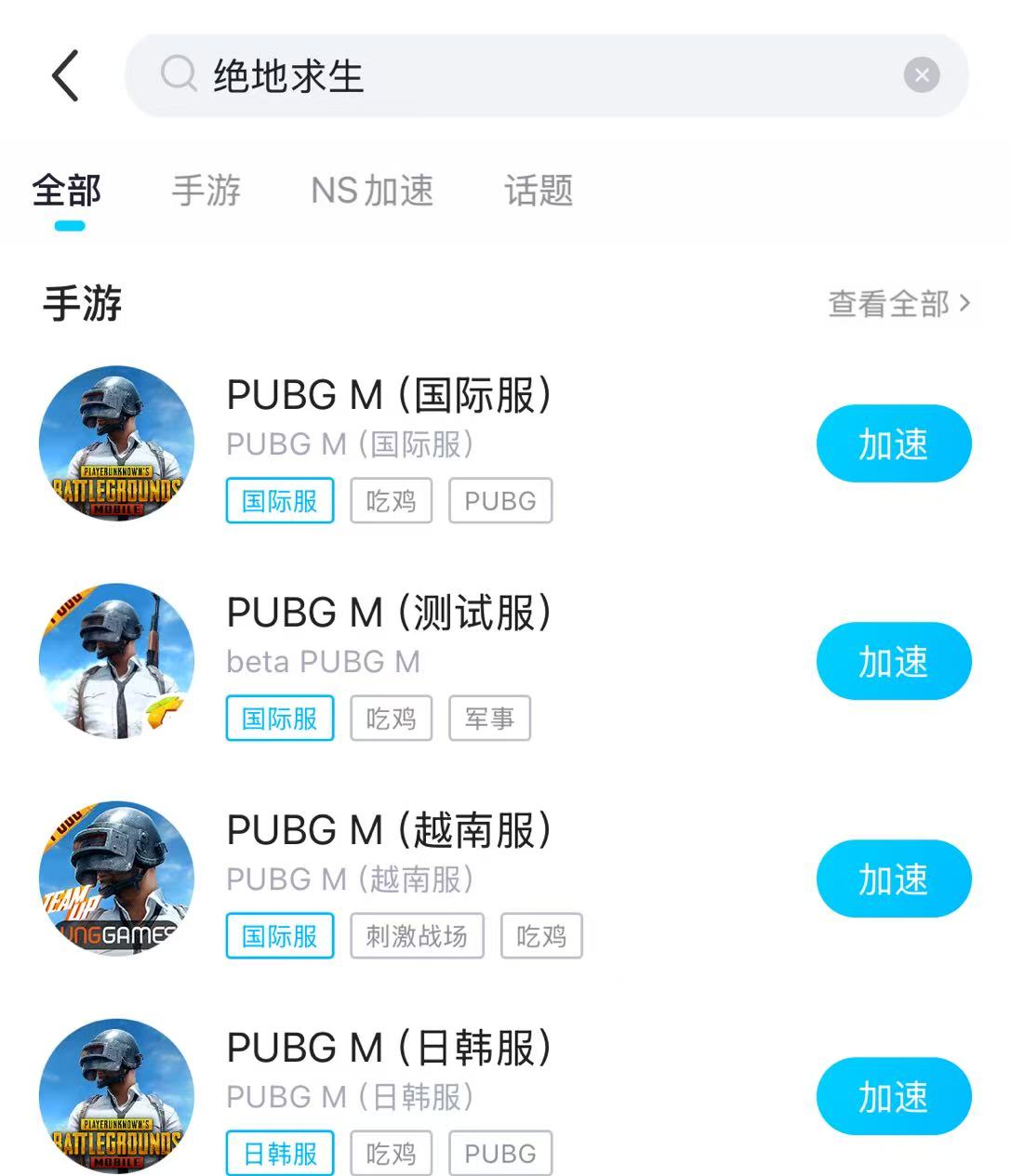
Task: Tap 加速 for PUBG M (国际服)
Action: pos(893,444)
